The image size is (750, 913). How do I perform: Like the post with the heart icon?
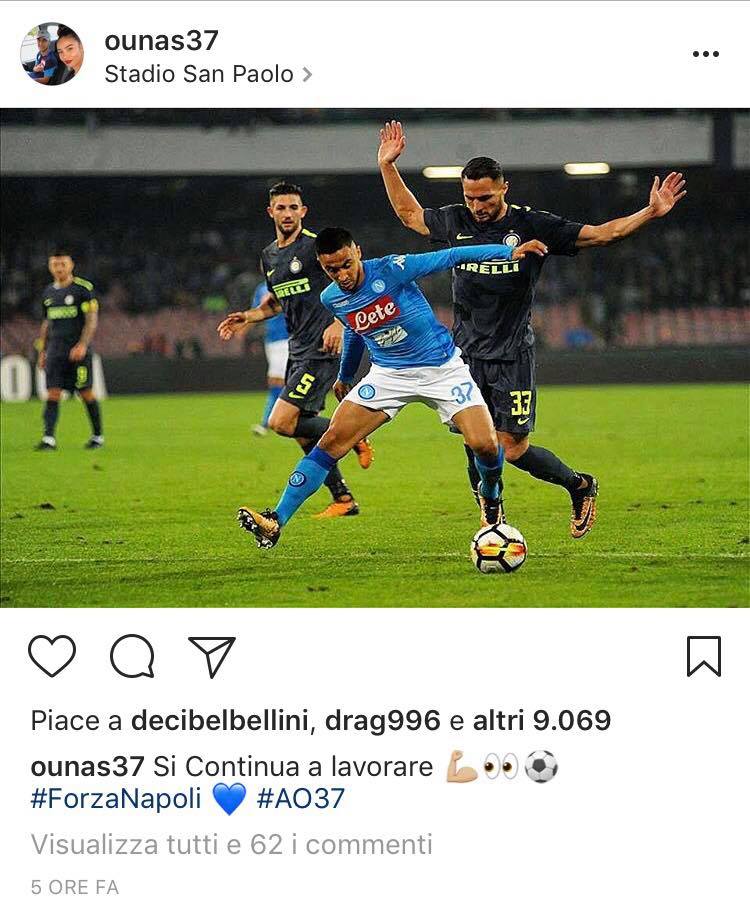point(52,657)
